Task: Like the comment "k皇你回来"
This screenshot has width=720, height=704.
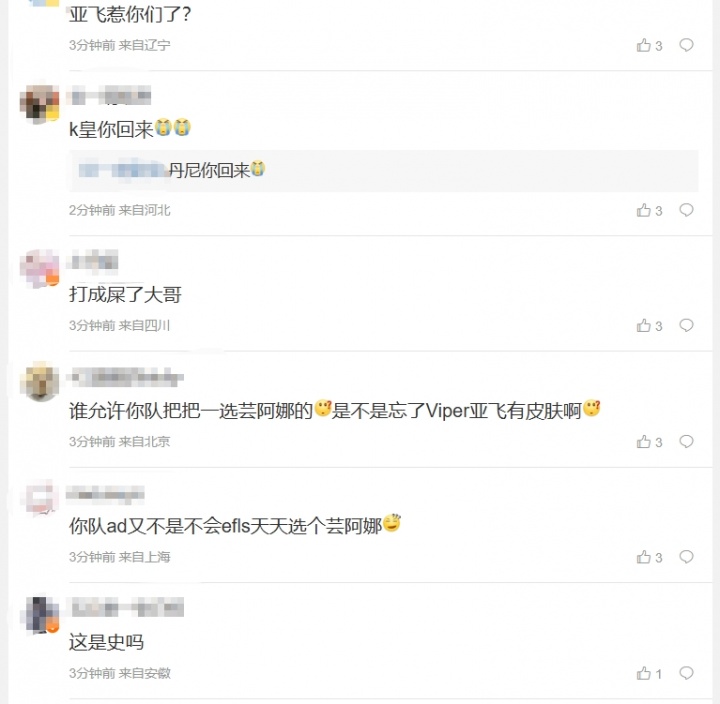Action: click(644, 210)
